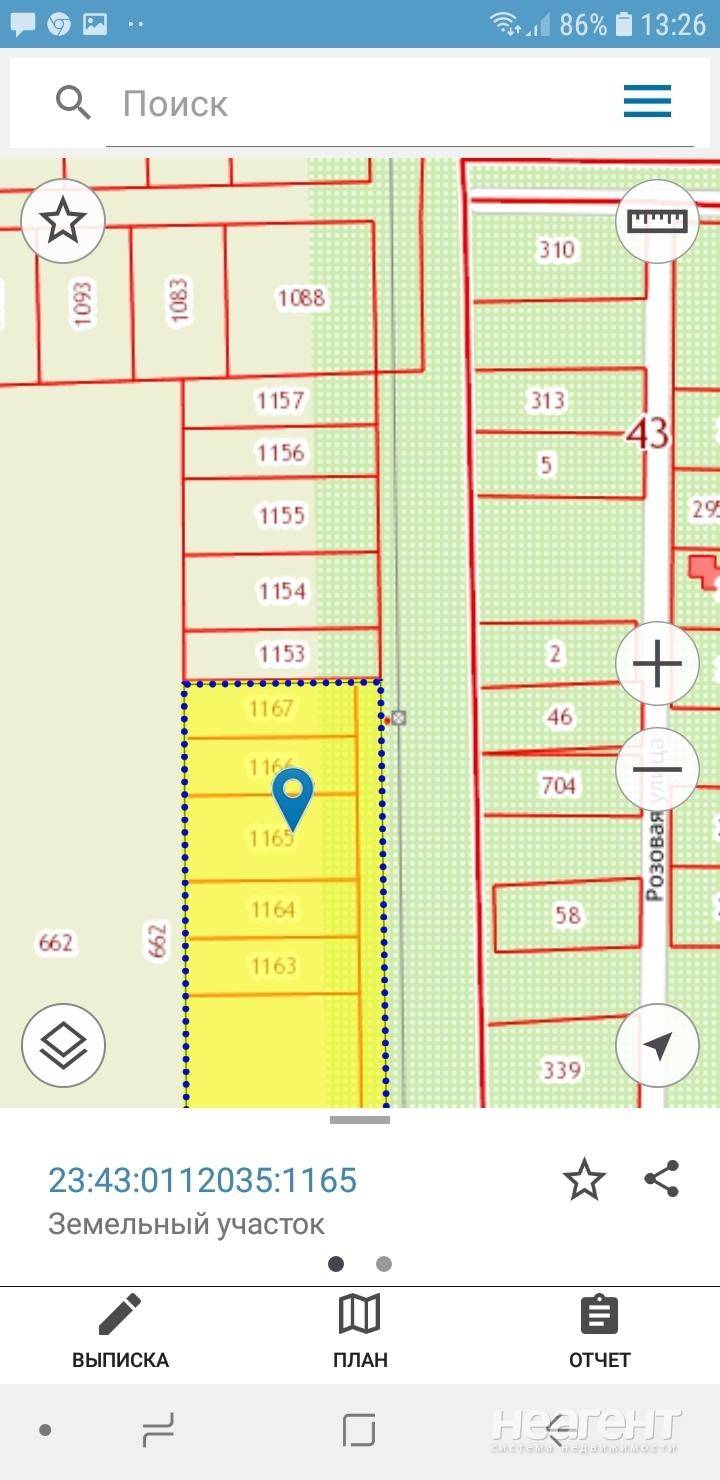Open the map layers selector

coord(63,1046)
